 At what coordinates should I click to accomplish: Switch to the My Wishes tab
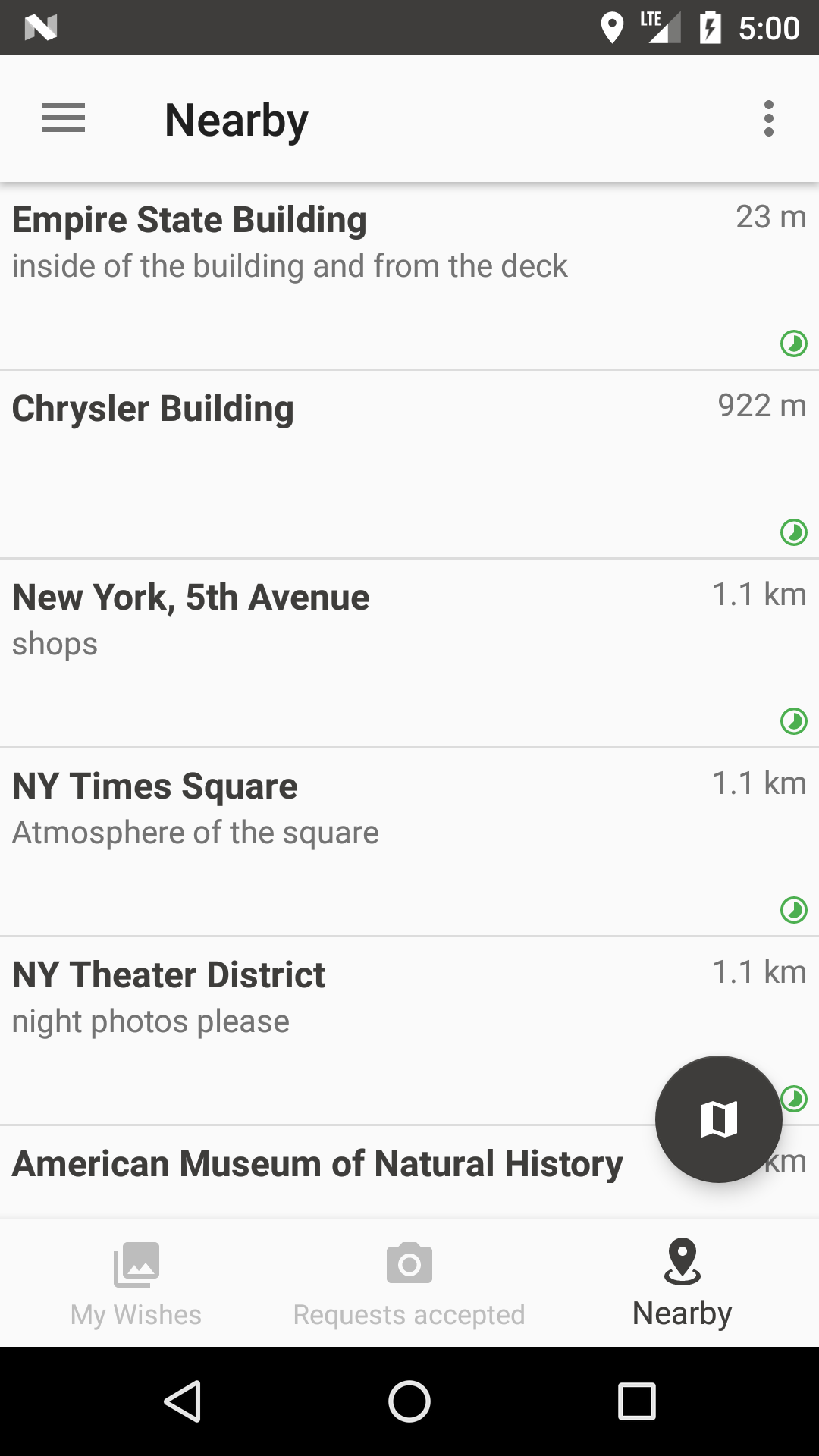[136, 1283]
